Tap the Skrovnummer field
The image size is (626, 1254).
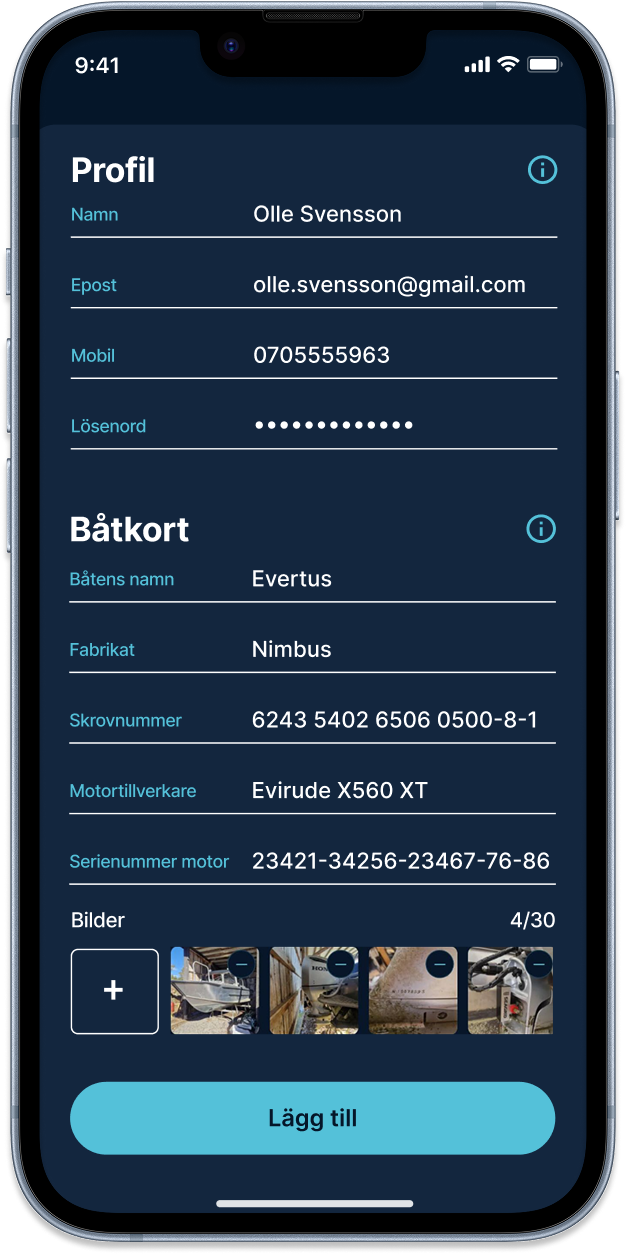tap(312, 721)
